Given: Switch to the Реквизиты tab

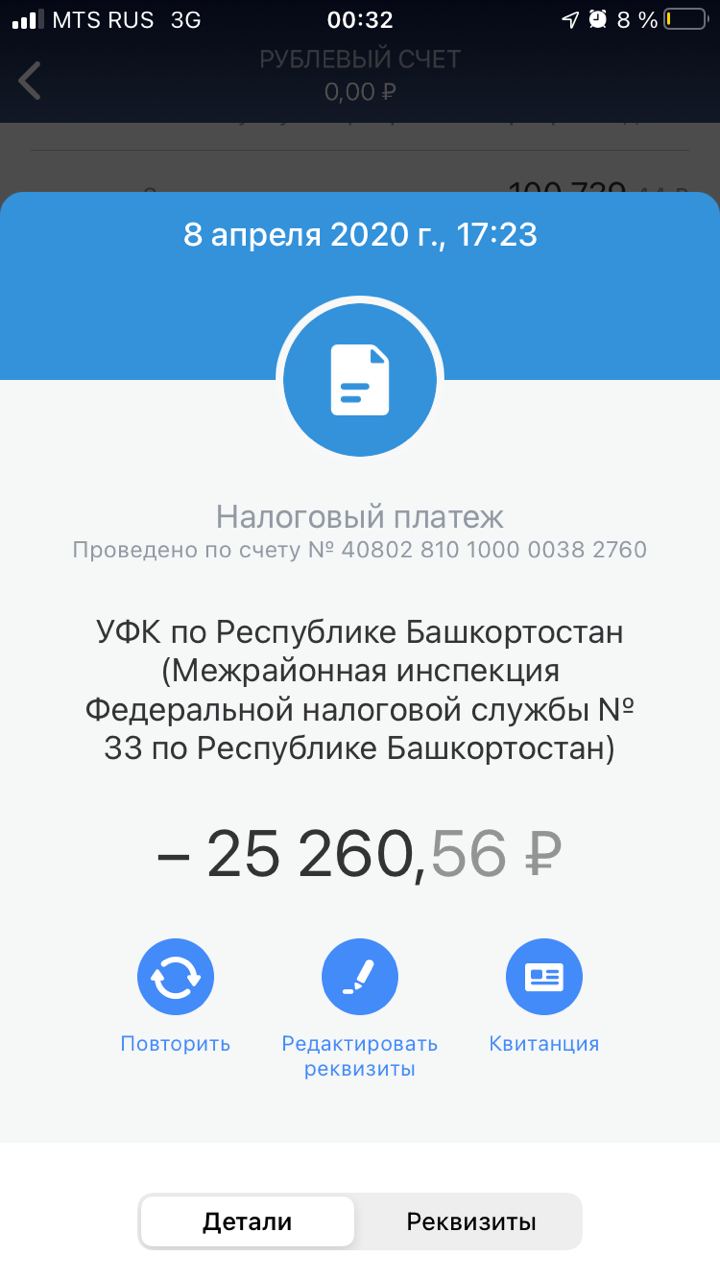Looking at the screenshot, I should point(471,1221).
